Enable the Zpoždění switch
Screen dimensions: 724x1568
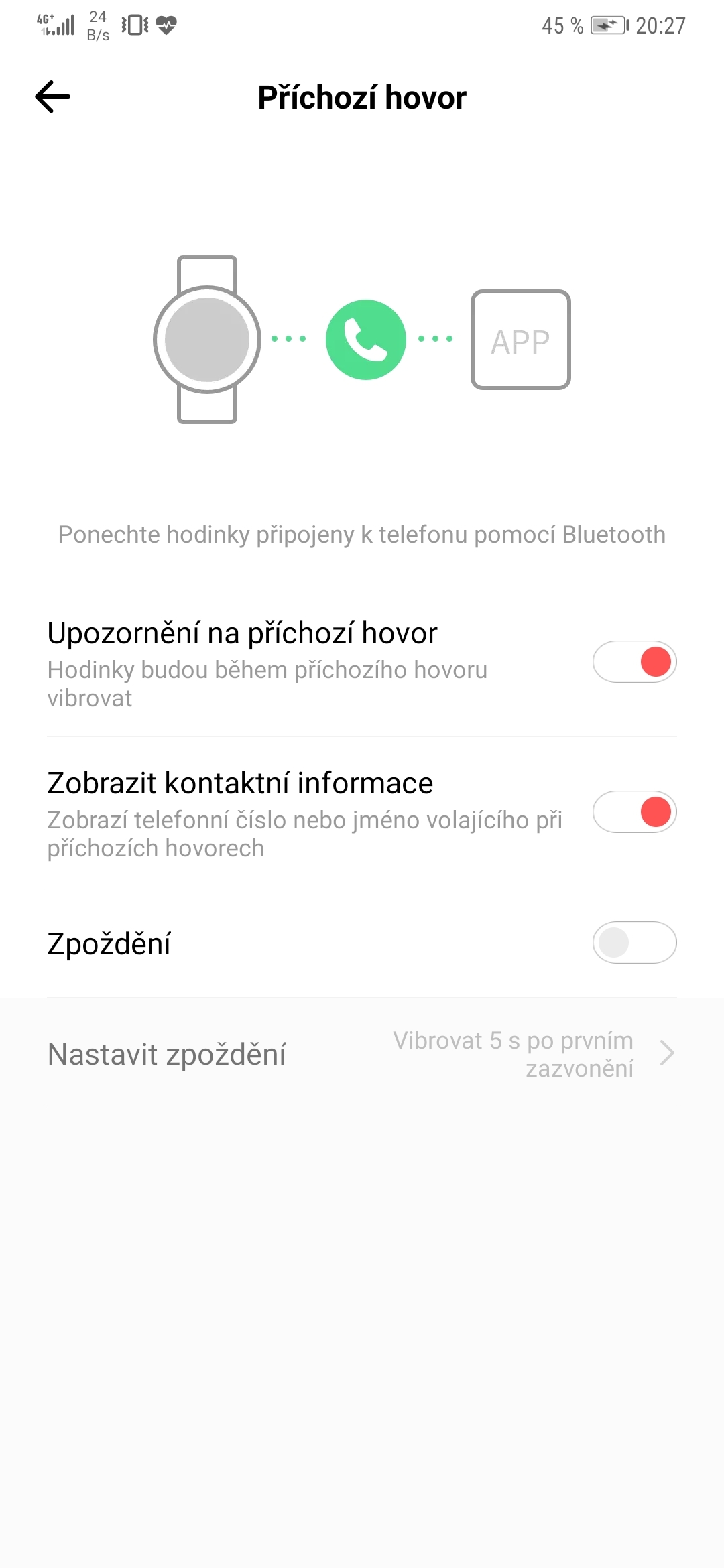pos(634,942)
